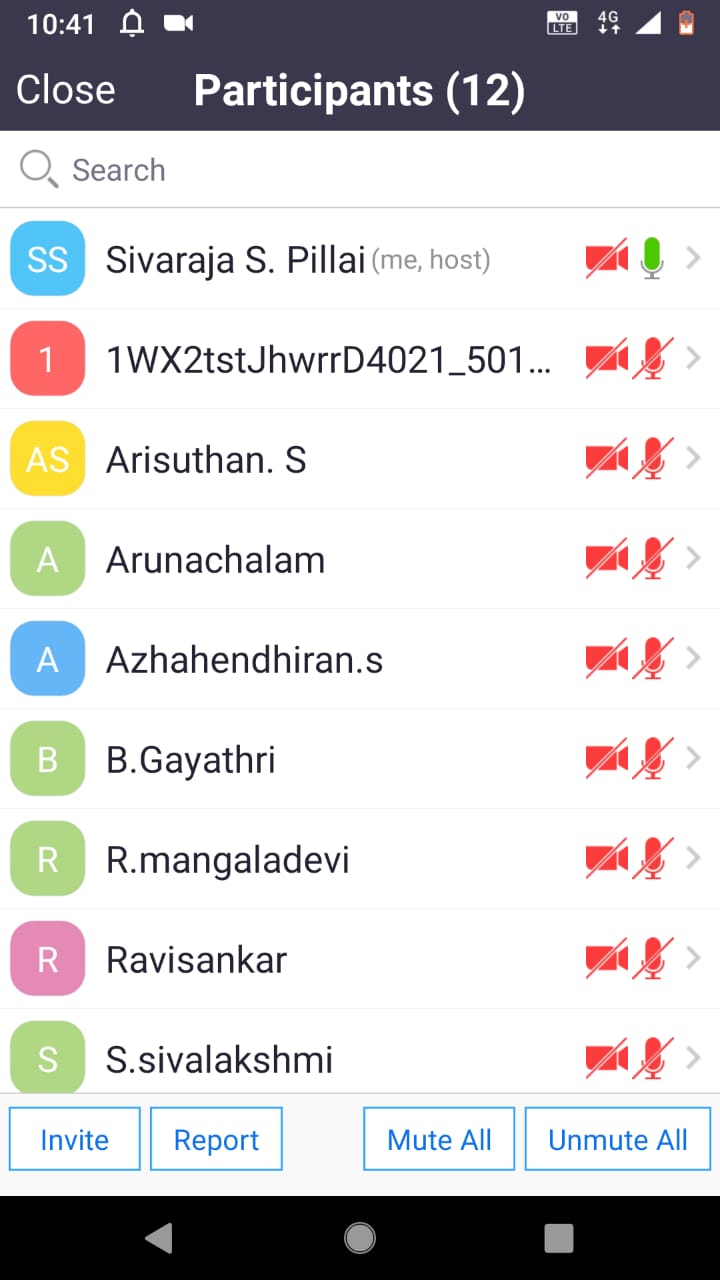The height and width of the screenshot is (1280, 720).
Task: Select S.sivalakshmi from participants
Action: (x=360, y=1051)
